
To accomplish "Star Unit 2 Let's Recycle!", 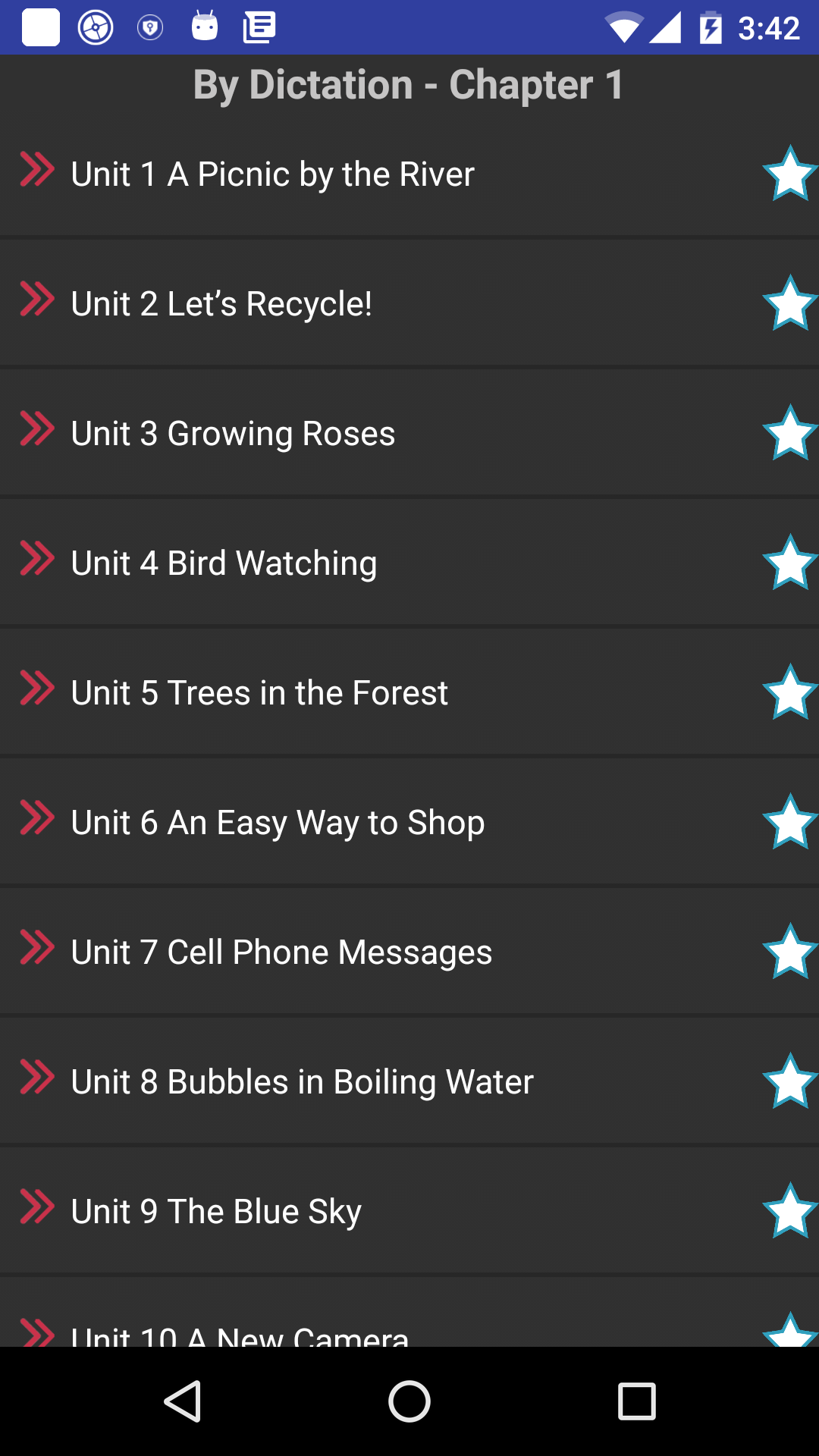I will [789, 304].
